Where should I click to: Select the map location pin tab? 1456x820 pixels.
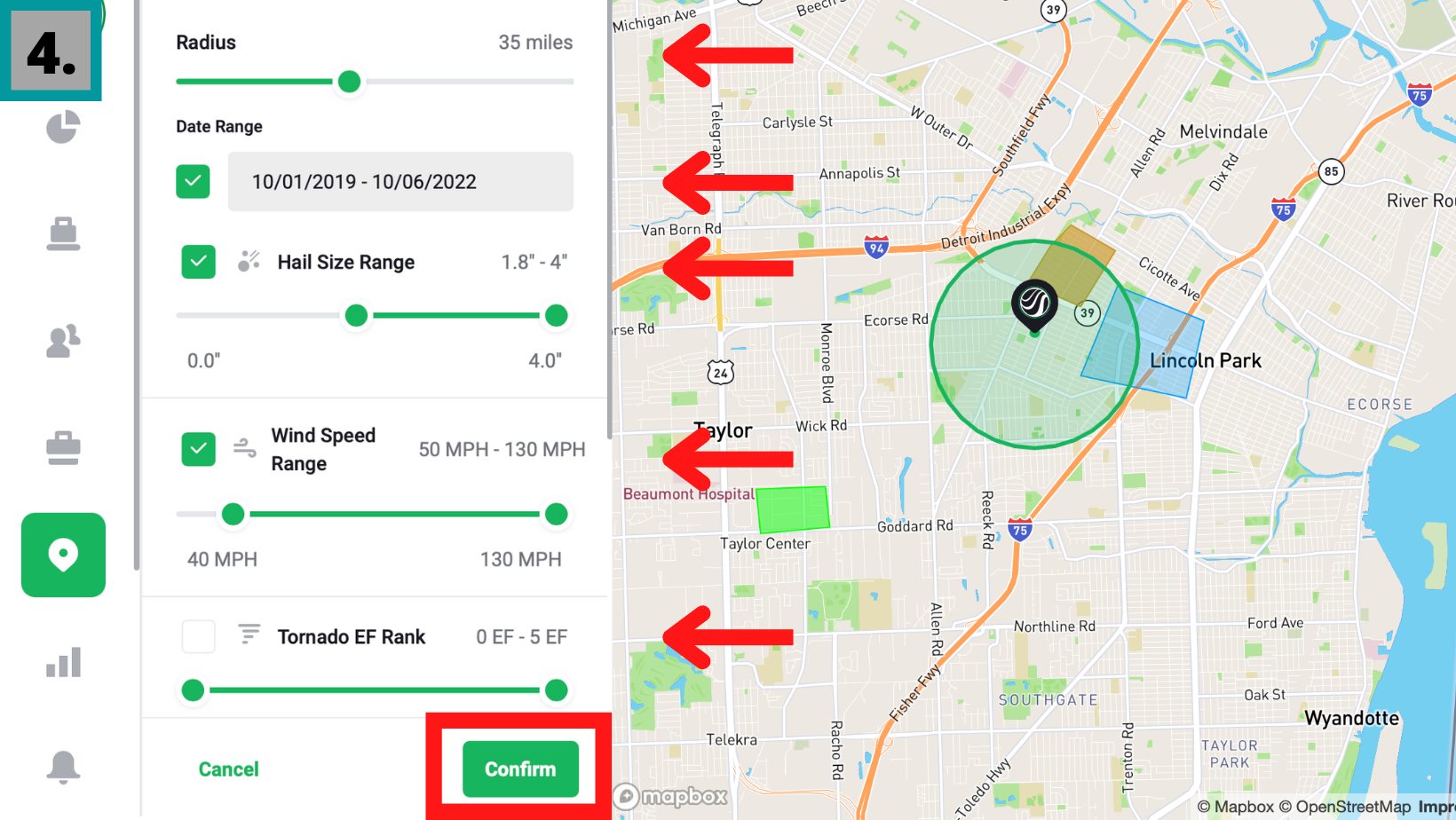pos(63,555)
